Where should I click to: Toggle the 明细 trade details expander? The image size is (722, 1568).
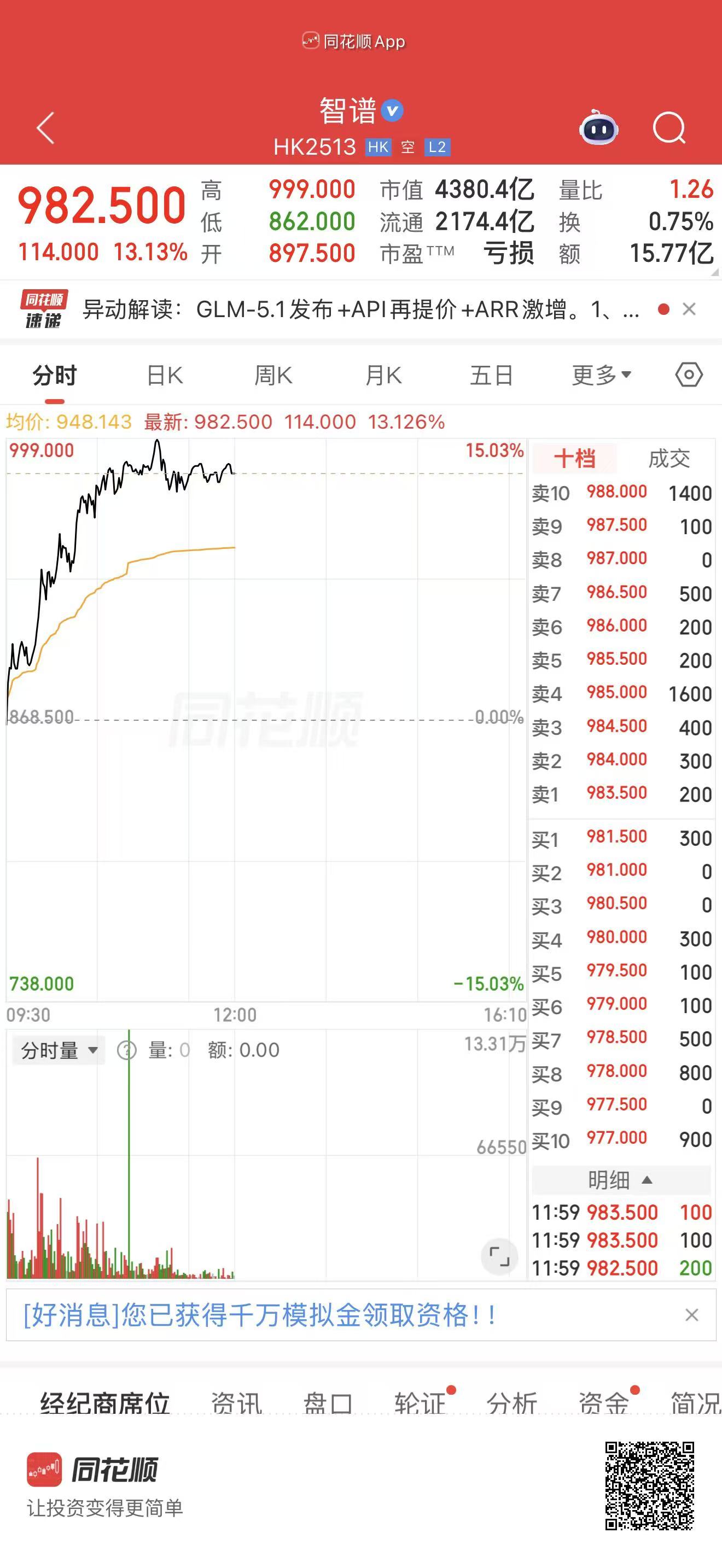pos(620,1180)
